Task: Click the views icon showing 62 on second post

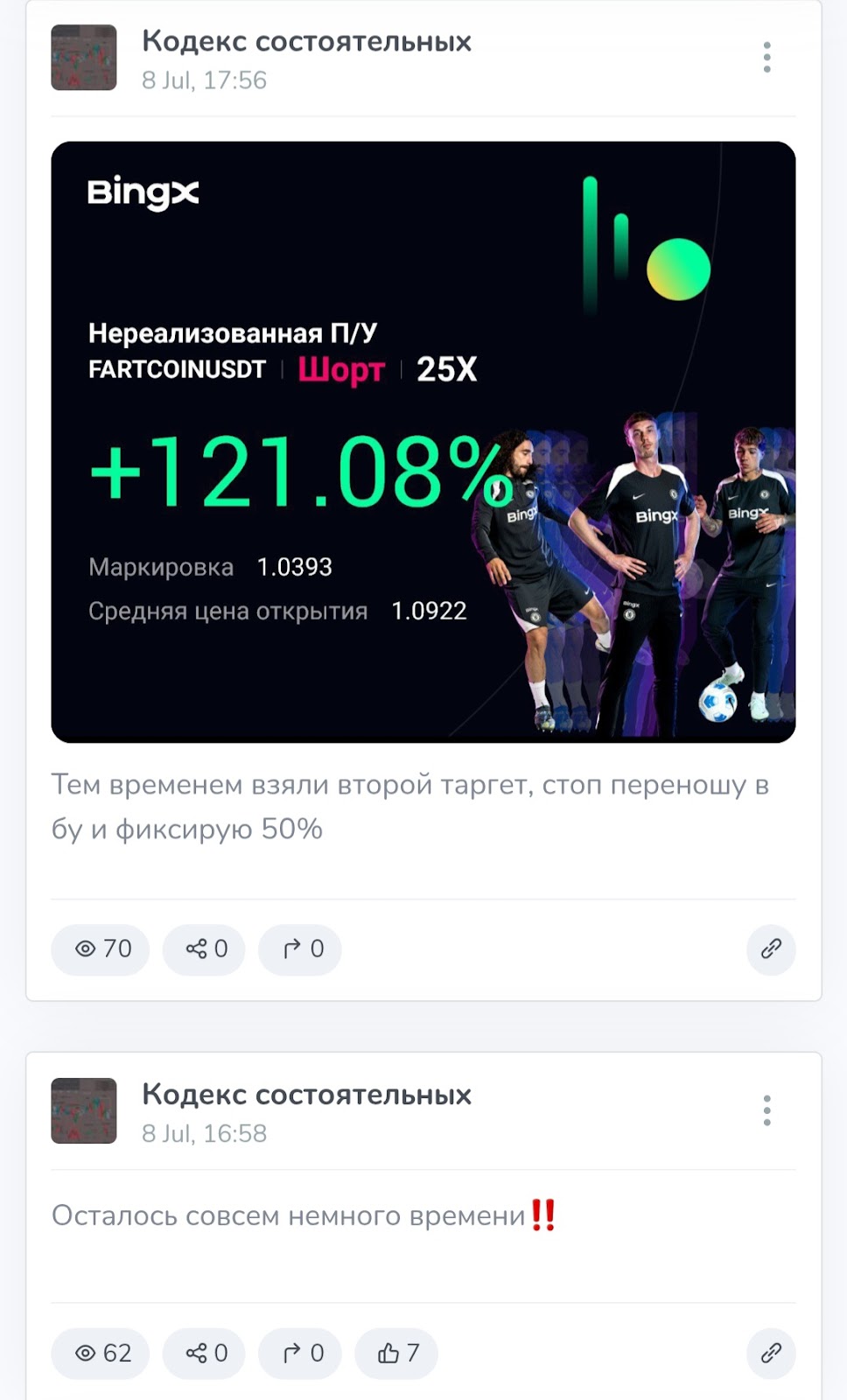Action: click(x=100, y=1353)
